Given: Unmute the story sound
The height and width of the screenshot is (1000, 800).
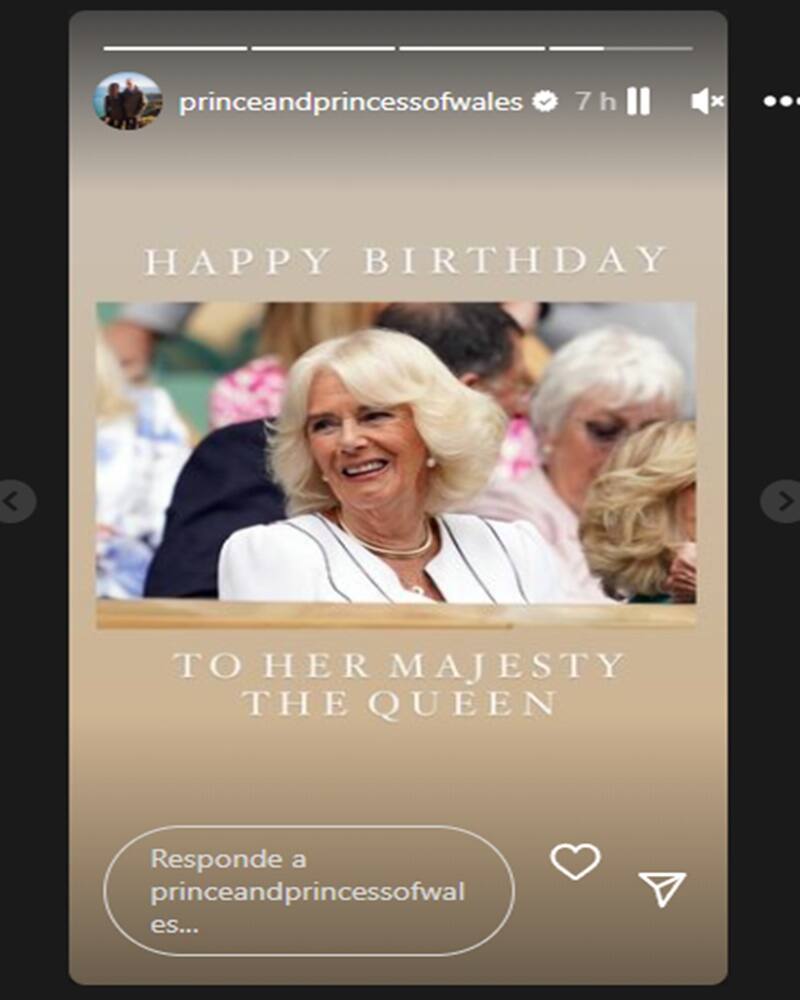Looking at the screenshot, I should pos(707,101).
